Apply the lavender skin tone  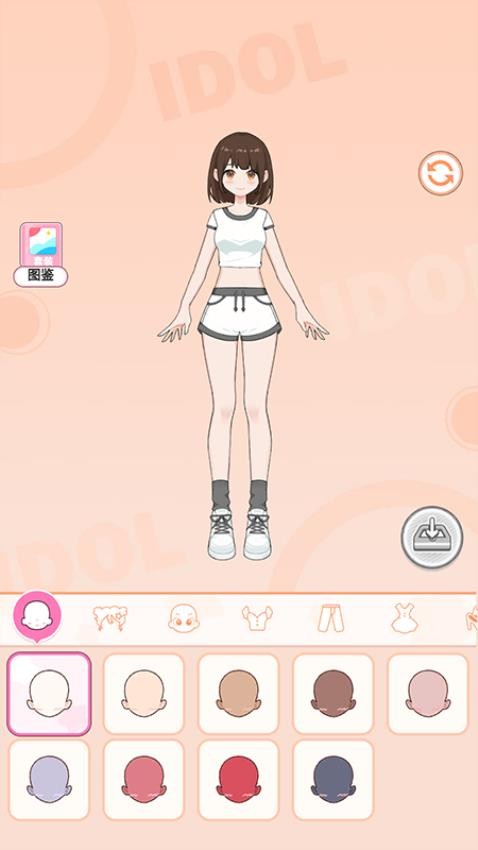49,780
